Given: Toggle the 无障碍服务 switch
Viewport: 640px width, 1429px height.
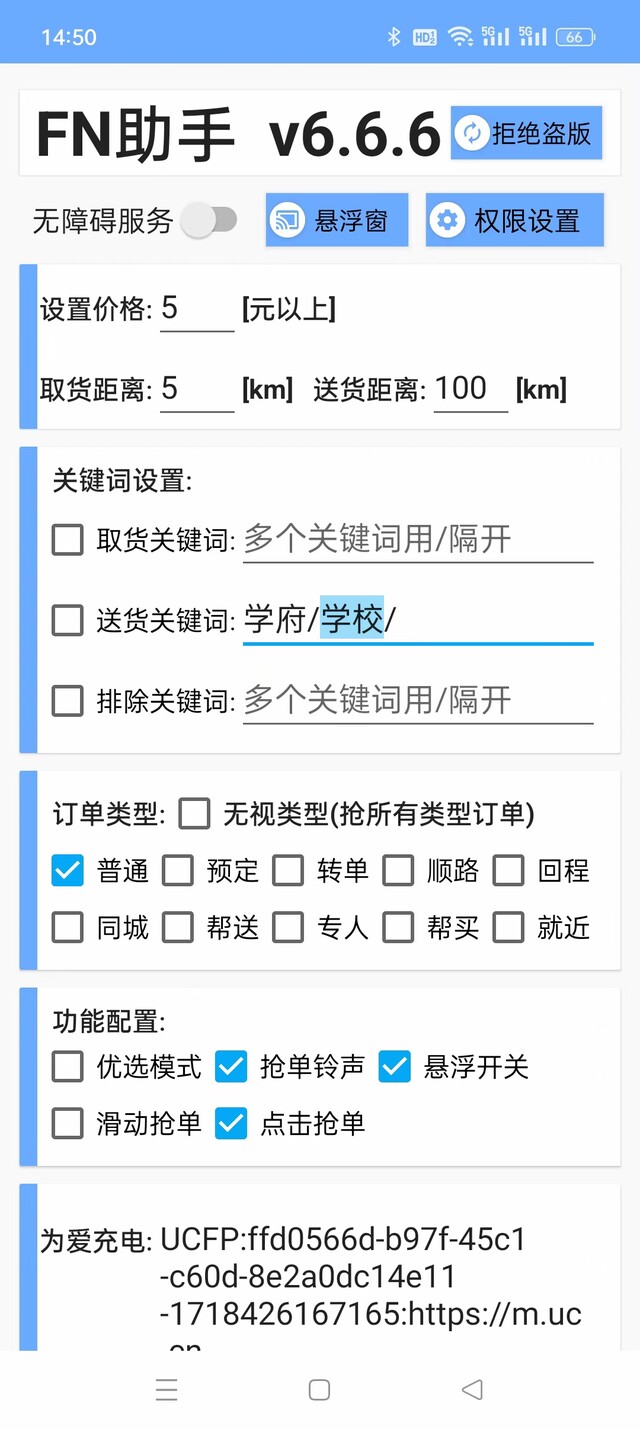Looking at the screenshot, I should click(x=209, y=220).
